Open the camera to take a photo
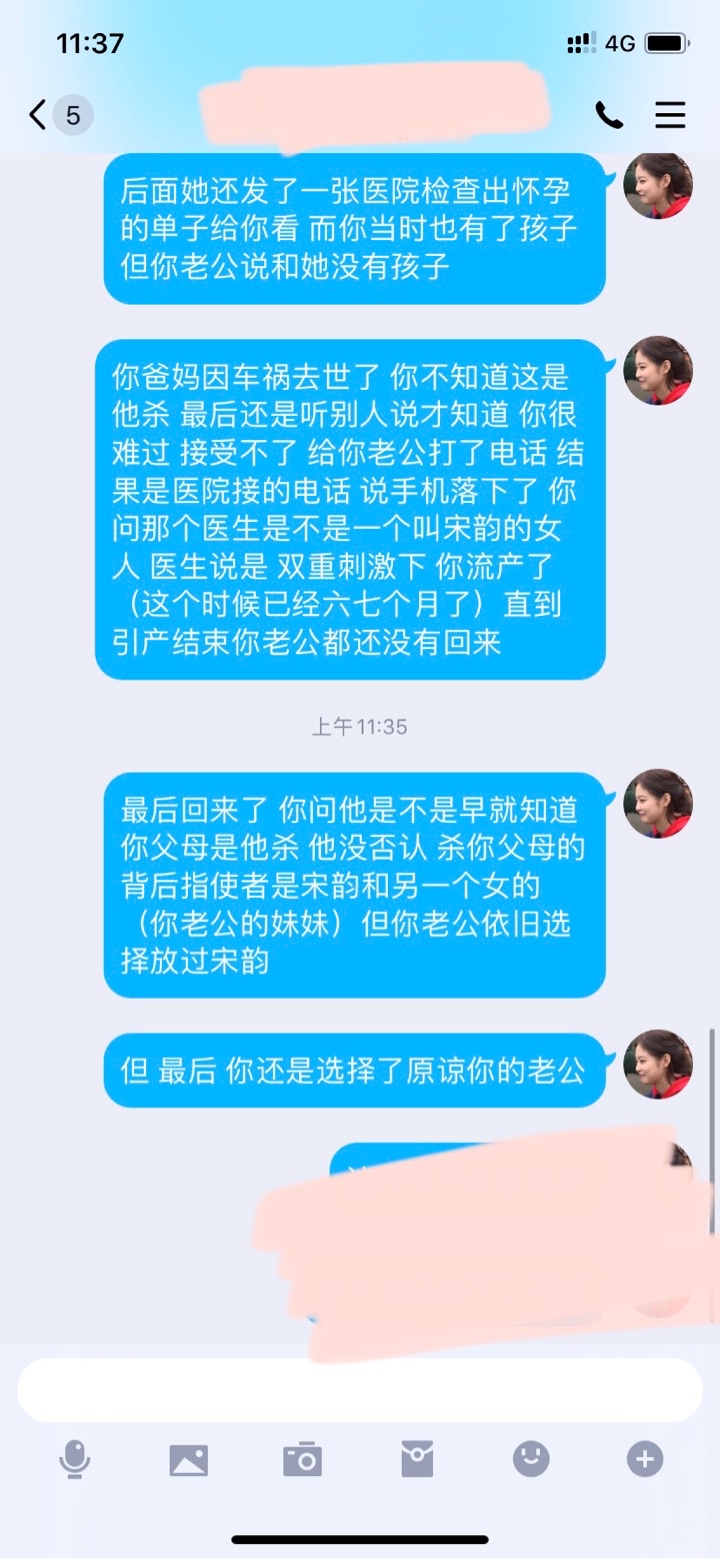 pos(302,1460)
